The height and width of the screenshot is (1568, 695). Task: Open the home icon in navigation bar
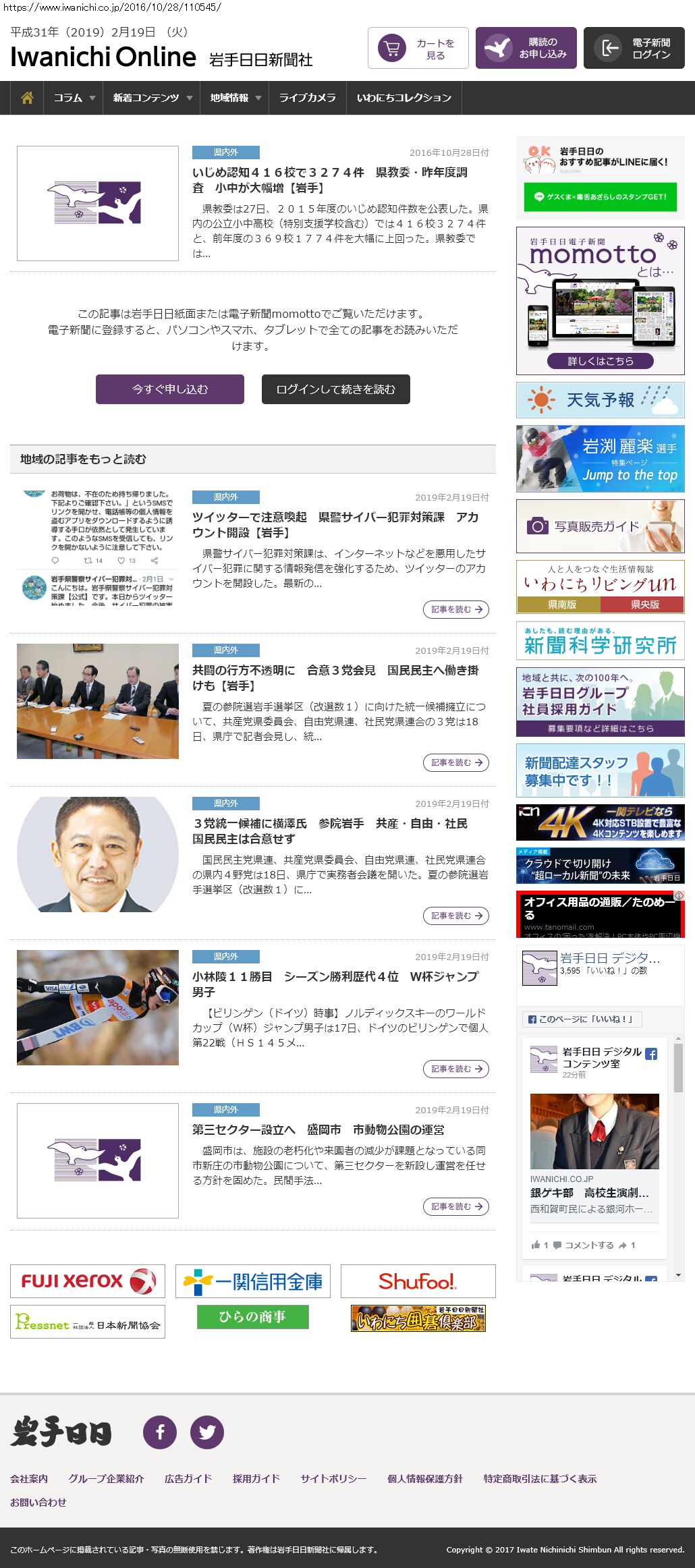pos(27,99)
